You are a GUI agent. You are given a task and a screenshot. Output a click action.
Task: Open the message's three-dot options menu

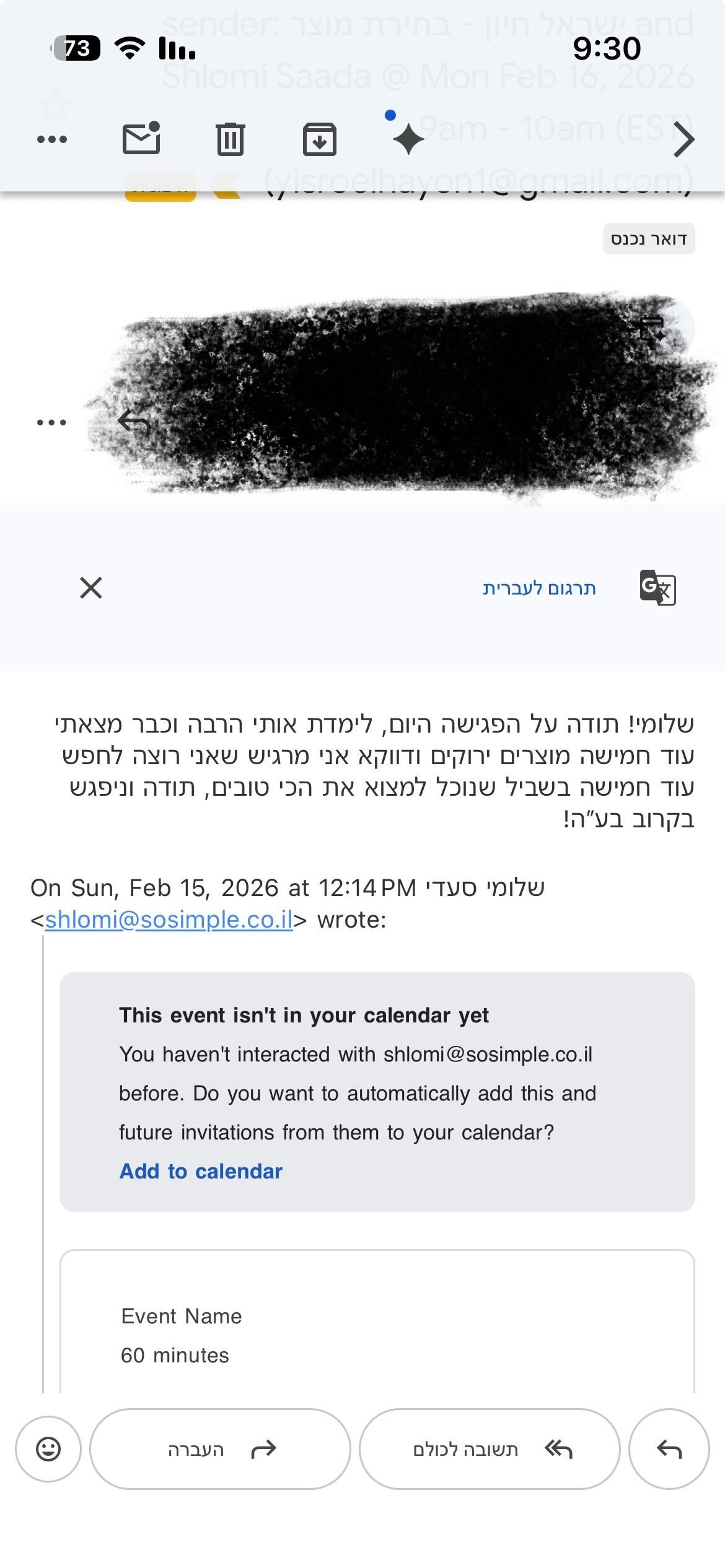51,423
